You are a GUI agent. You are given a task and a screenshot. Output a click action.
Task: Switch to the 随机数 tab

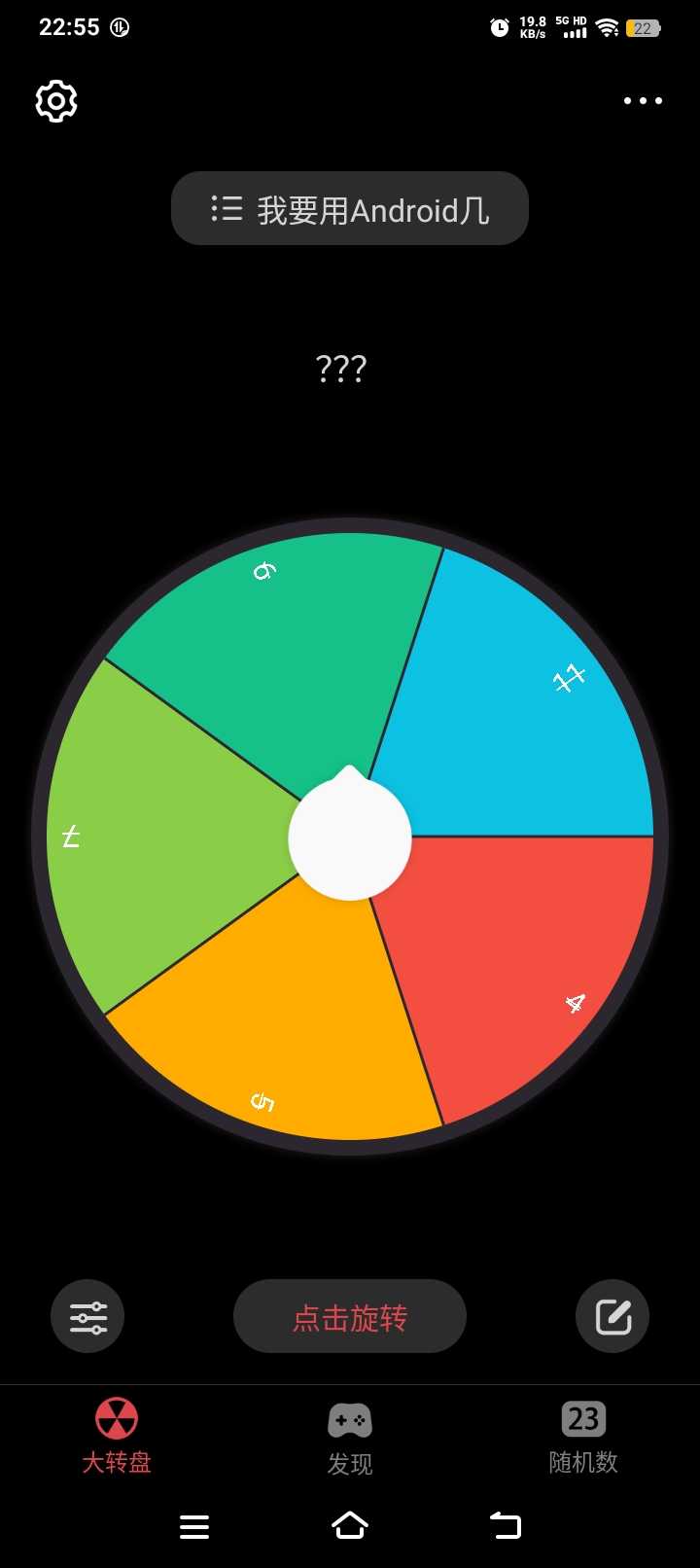(583, 1437)
